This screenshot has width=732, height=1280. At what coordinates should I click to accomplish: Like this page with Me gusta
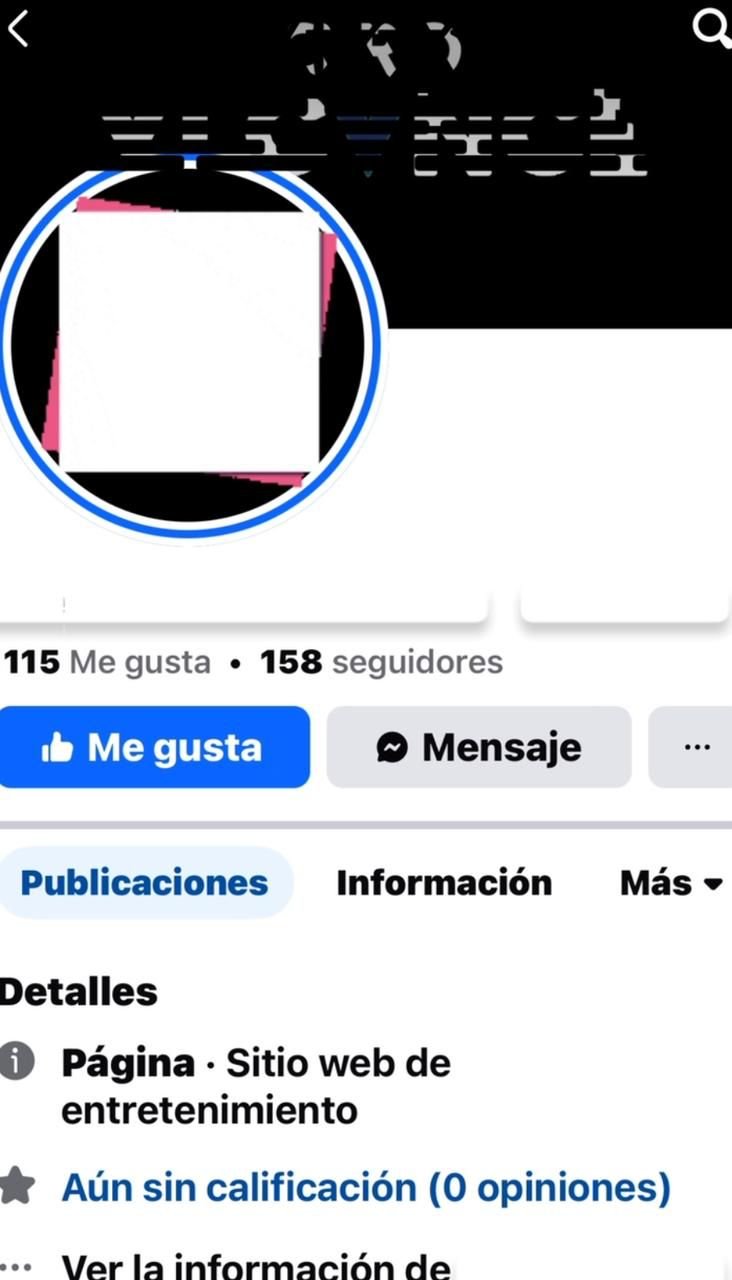click(154, 747)
